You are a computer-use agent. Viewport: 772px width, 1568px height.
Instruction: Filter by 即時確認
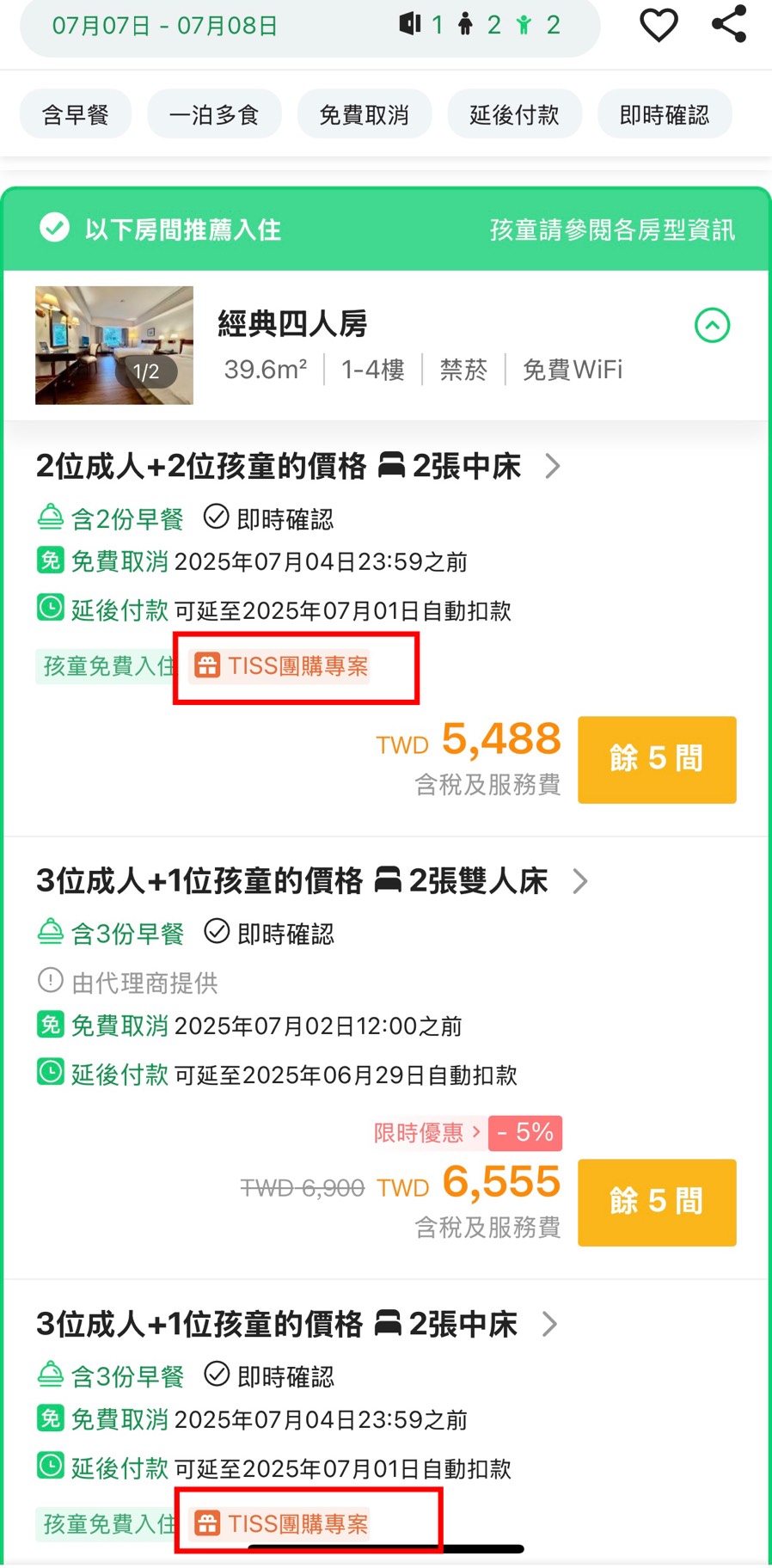[x=664, y=114]
